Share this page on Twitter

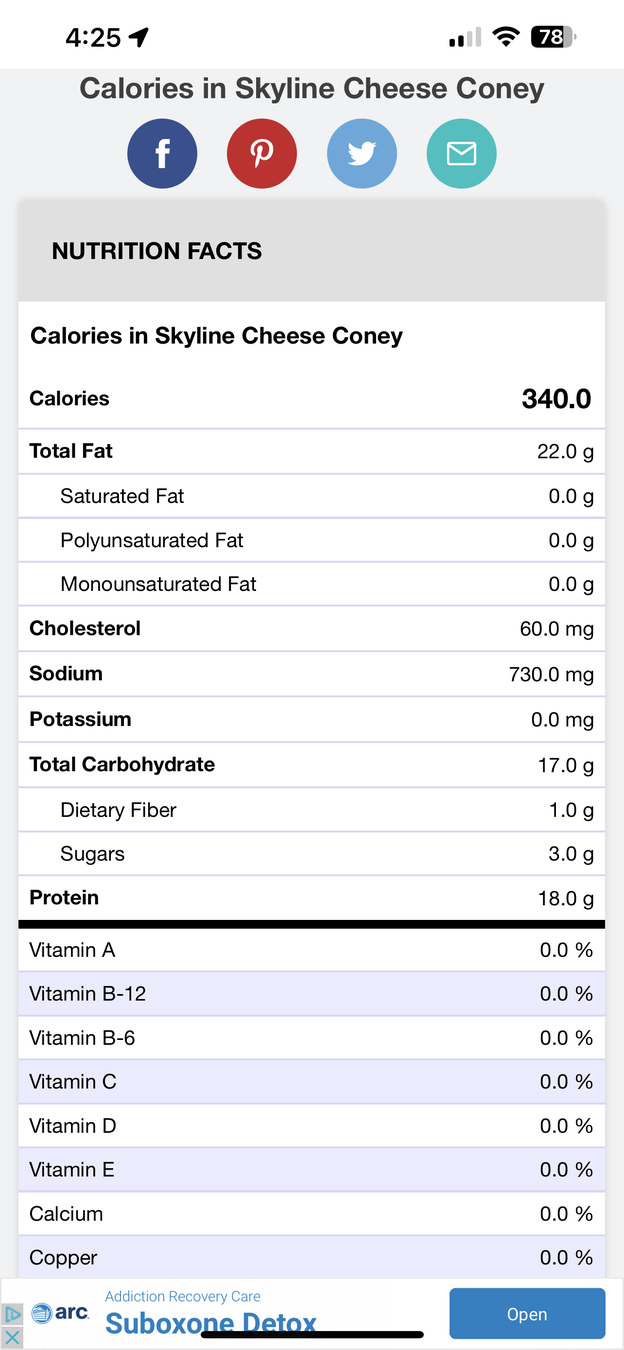(362, 153)
